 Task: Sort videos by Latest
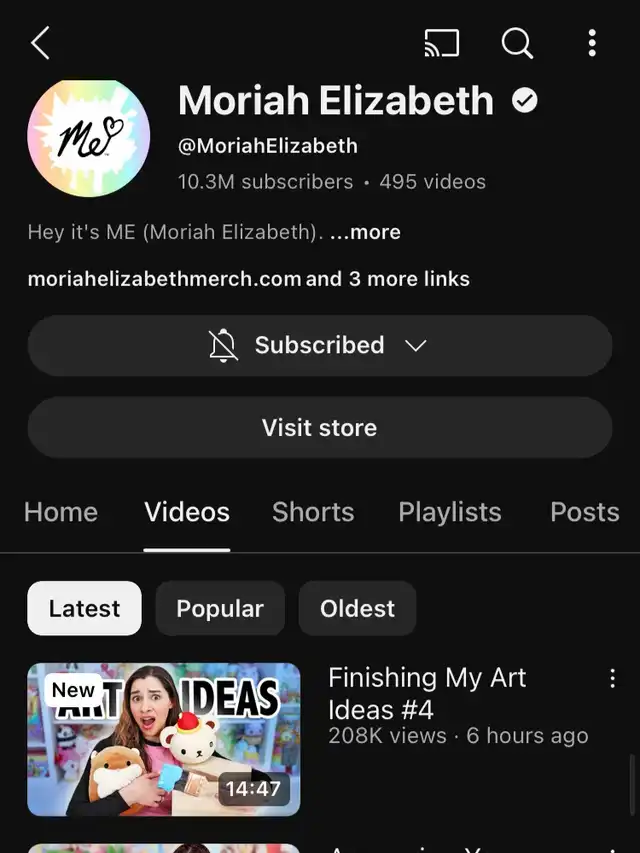[x=84, y=608]
